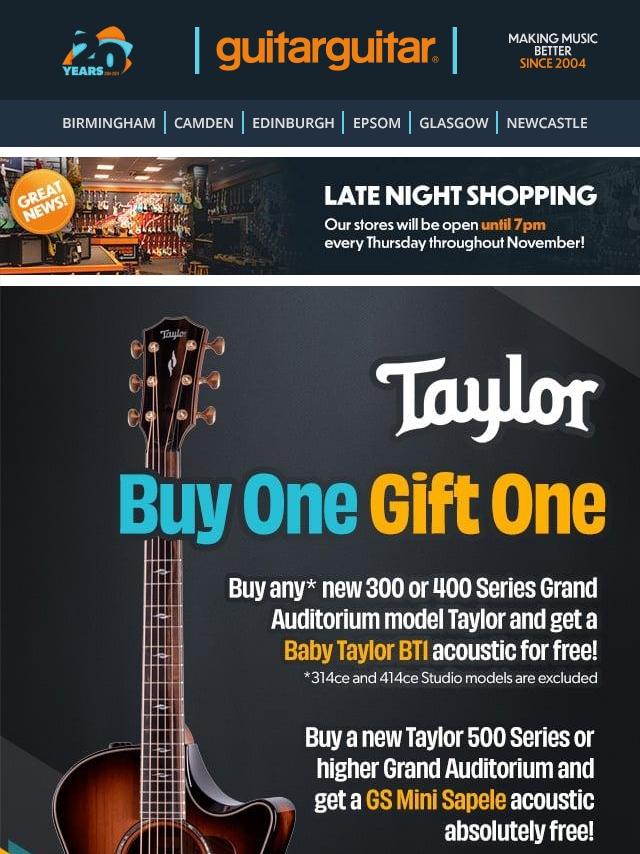Viewport: 640px width, 854px height.
Task: Visit the Edinburgh store page
Action: pyautogui.click(x=293, y=123)
